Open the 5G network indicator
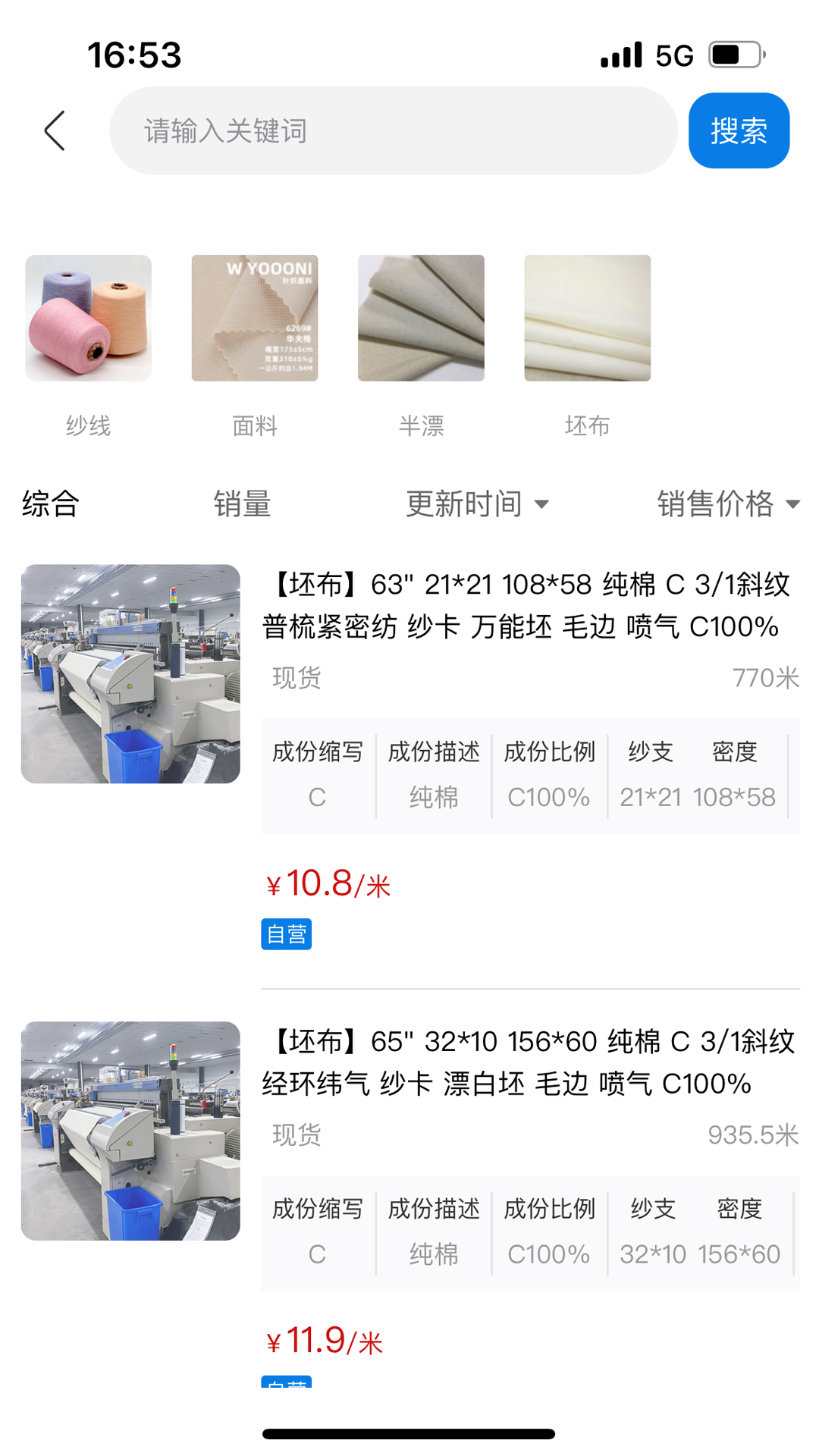This screenshot has height=1456, width=819. (672, 54)
